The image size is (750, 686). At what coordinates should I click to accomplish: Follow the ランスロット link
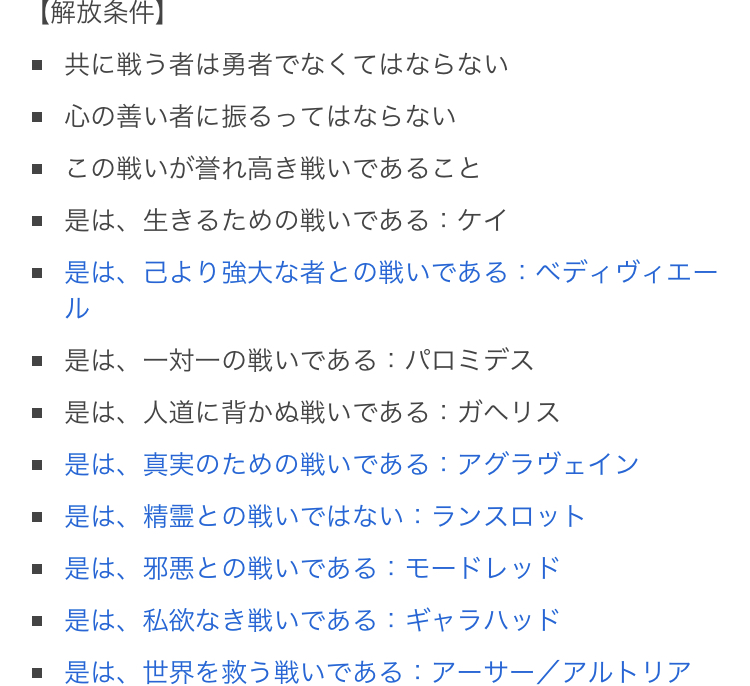tap(325, 516)
